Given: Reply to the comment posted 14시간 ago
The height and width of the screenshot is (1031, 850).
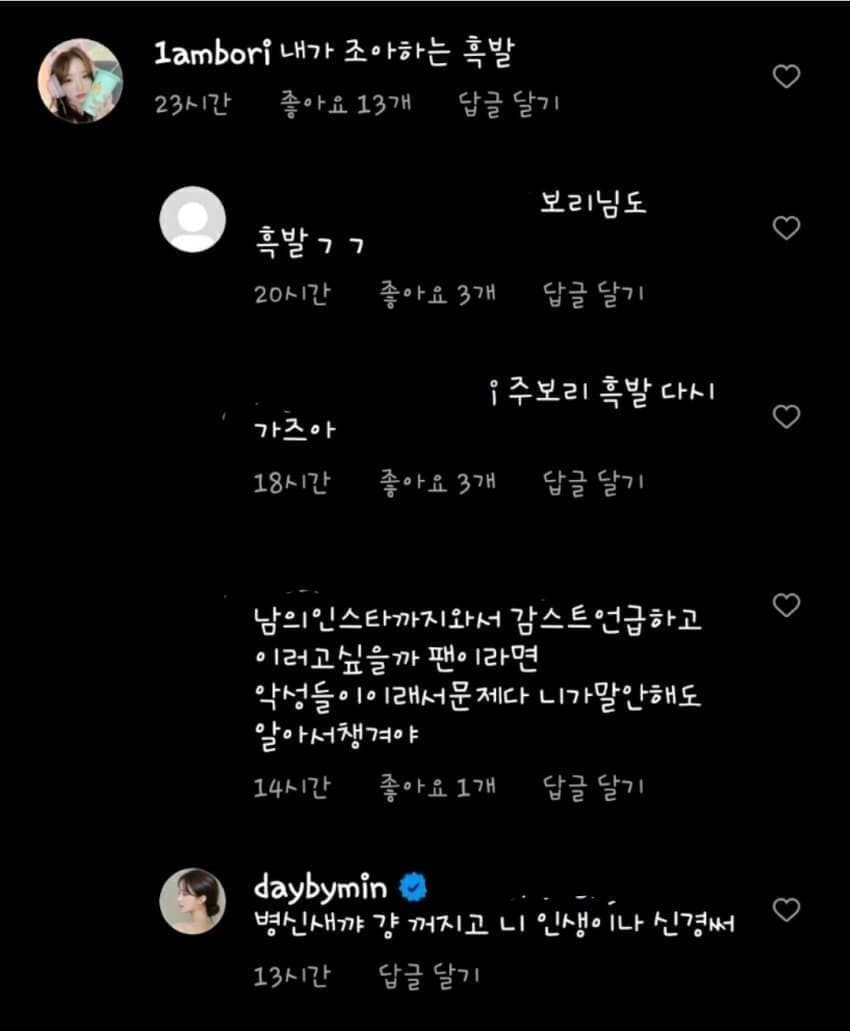Looking at the screenshot, I should click(594, 788).
